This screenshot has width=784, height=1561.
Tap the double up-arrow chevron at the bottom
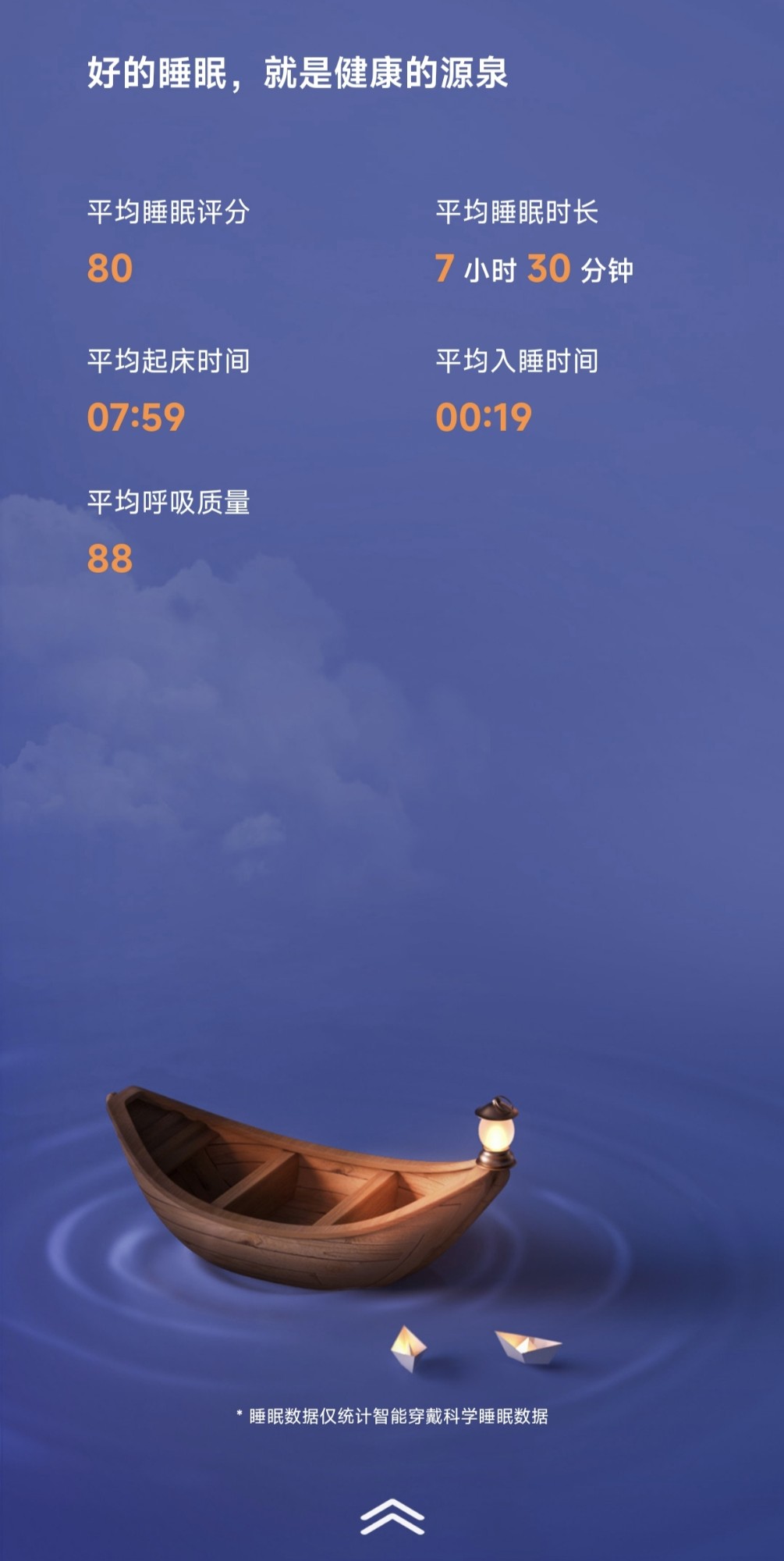coord(392,1517)
